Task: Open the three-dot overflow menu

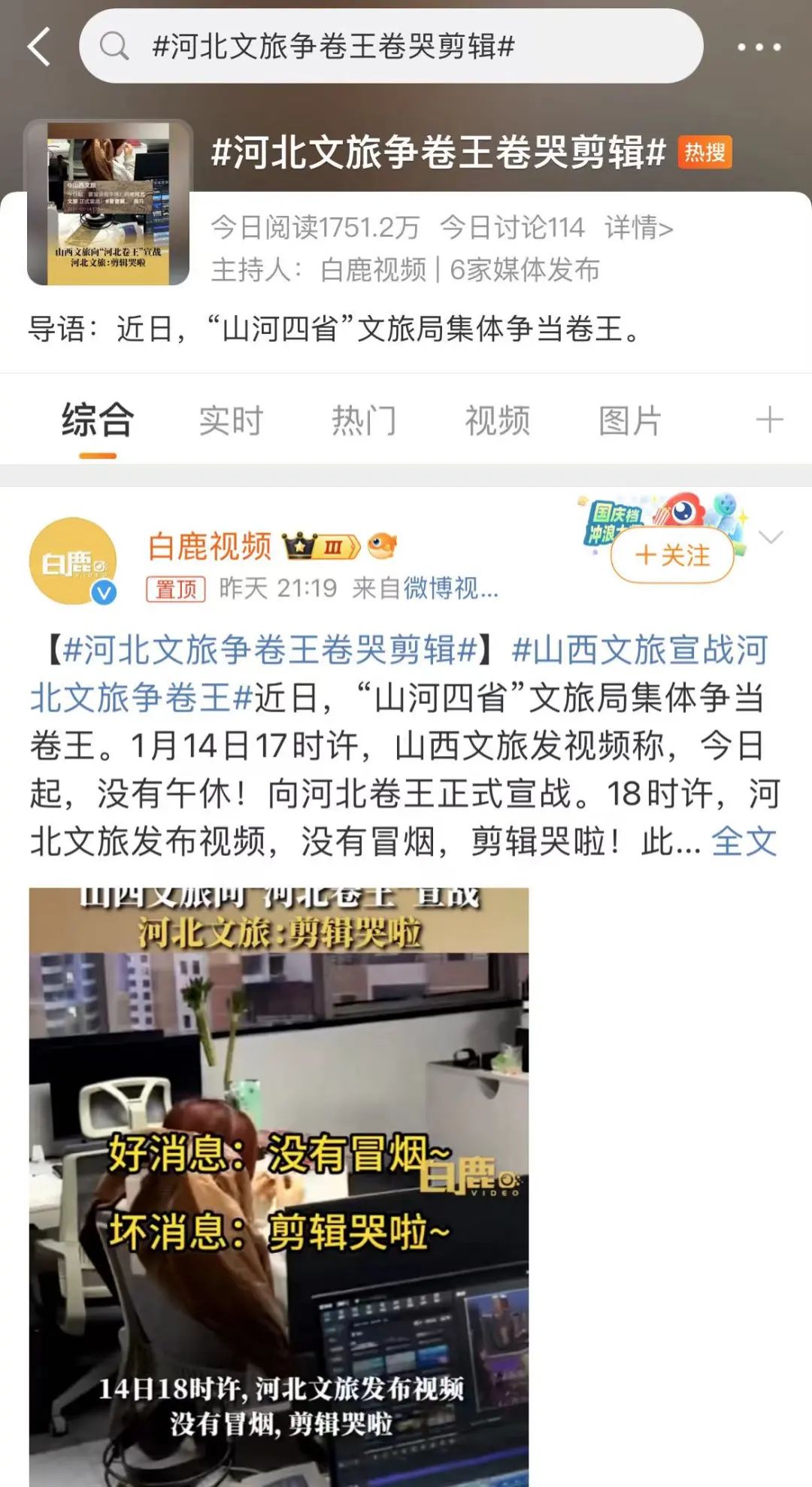Action: (758, 47)
